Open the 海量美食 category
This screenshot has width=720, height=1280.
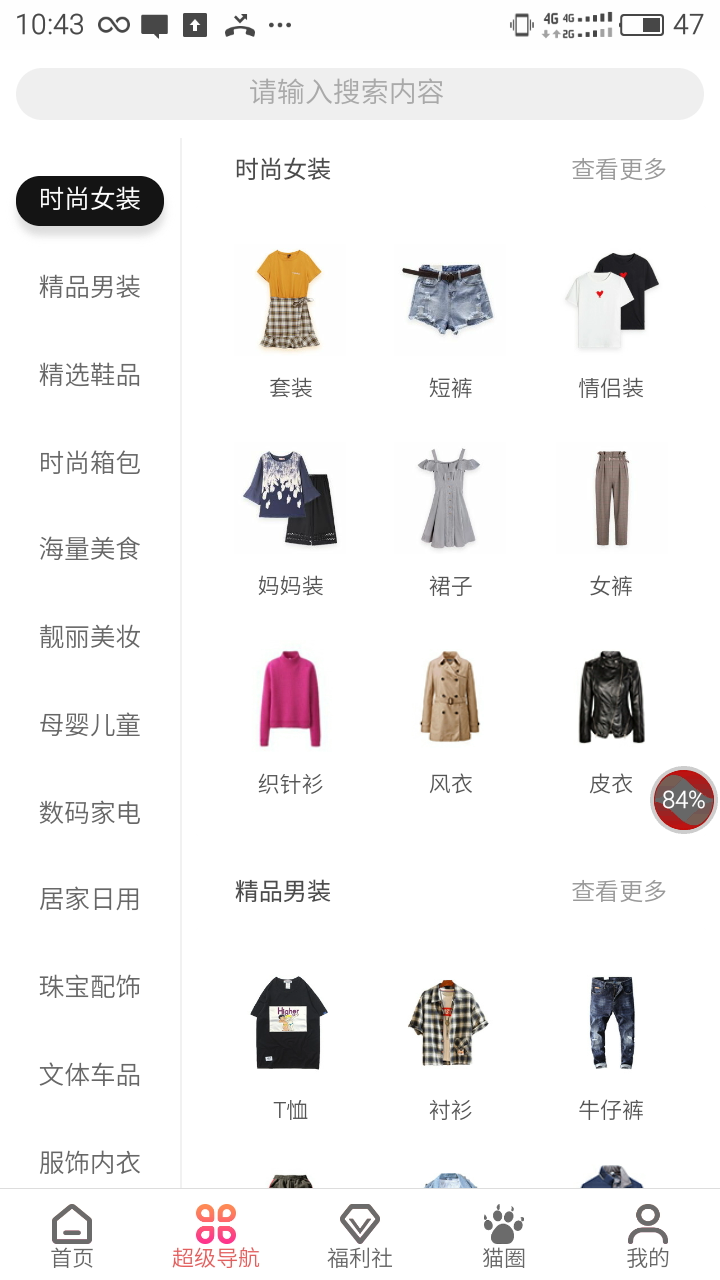coord(90,549)
